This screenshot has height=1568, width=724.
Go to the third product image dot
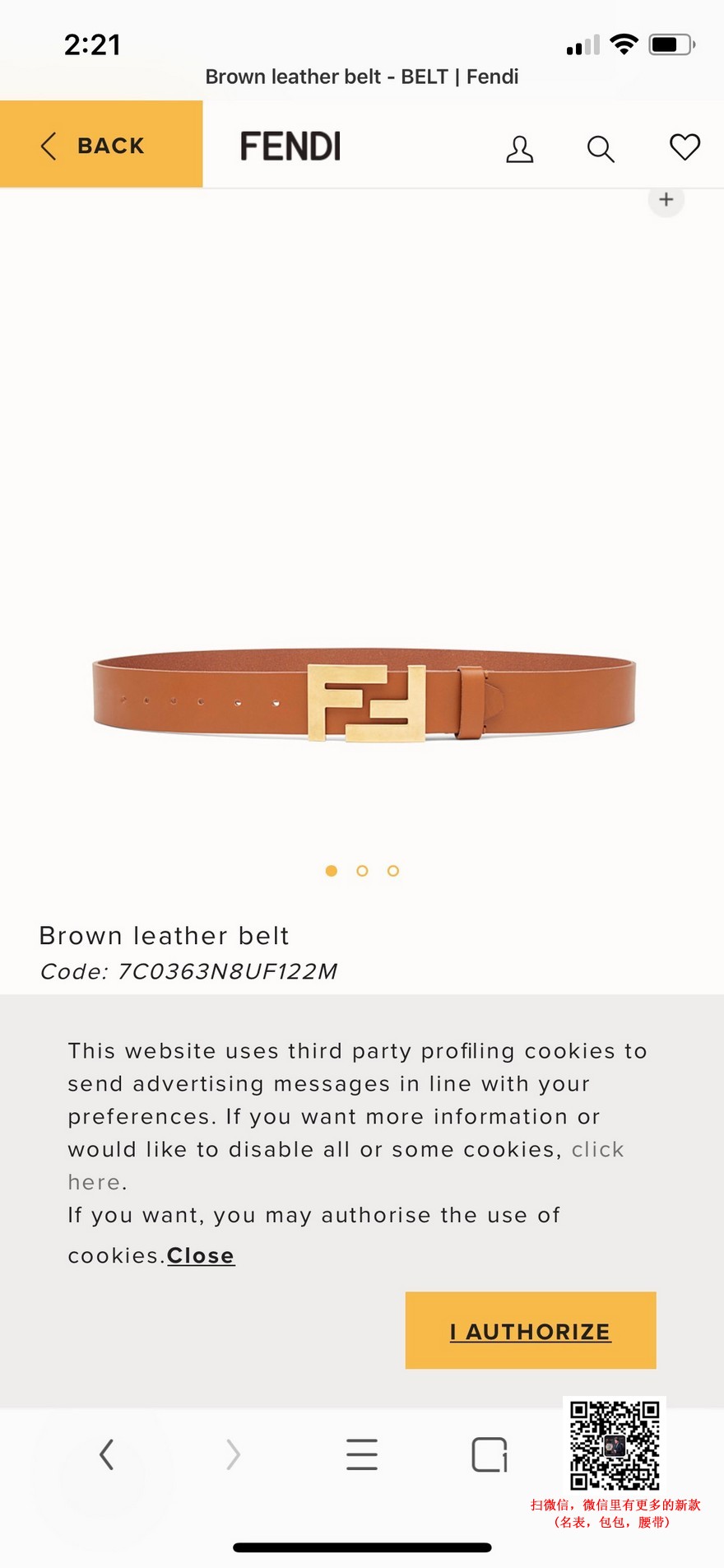click(x=393, y=871)
